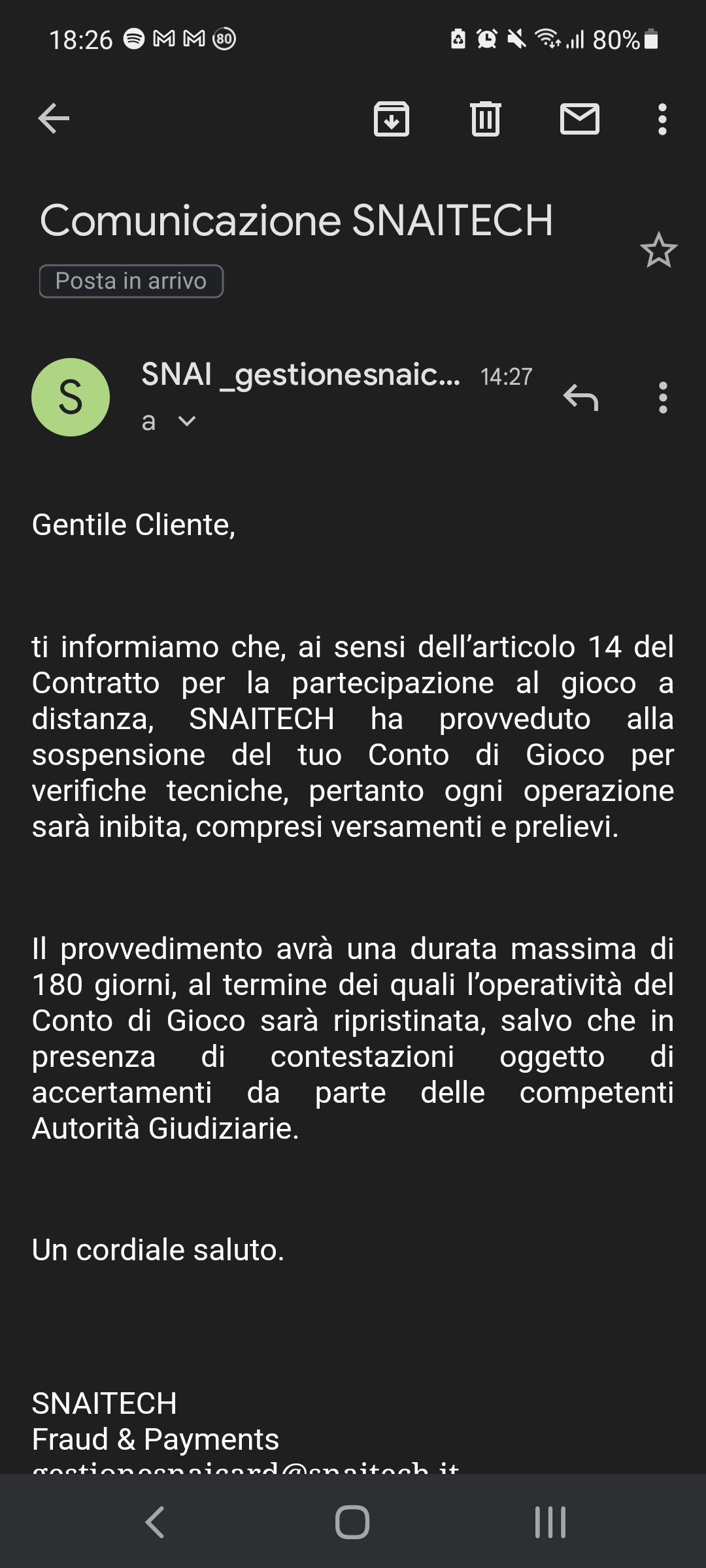Open recent apps from navigation bar
Screen dimensions: 706x1568
(550, 1522)
